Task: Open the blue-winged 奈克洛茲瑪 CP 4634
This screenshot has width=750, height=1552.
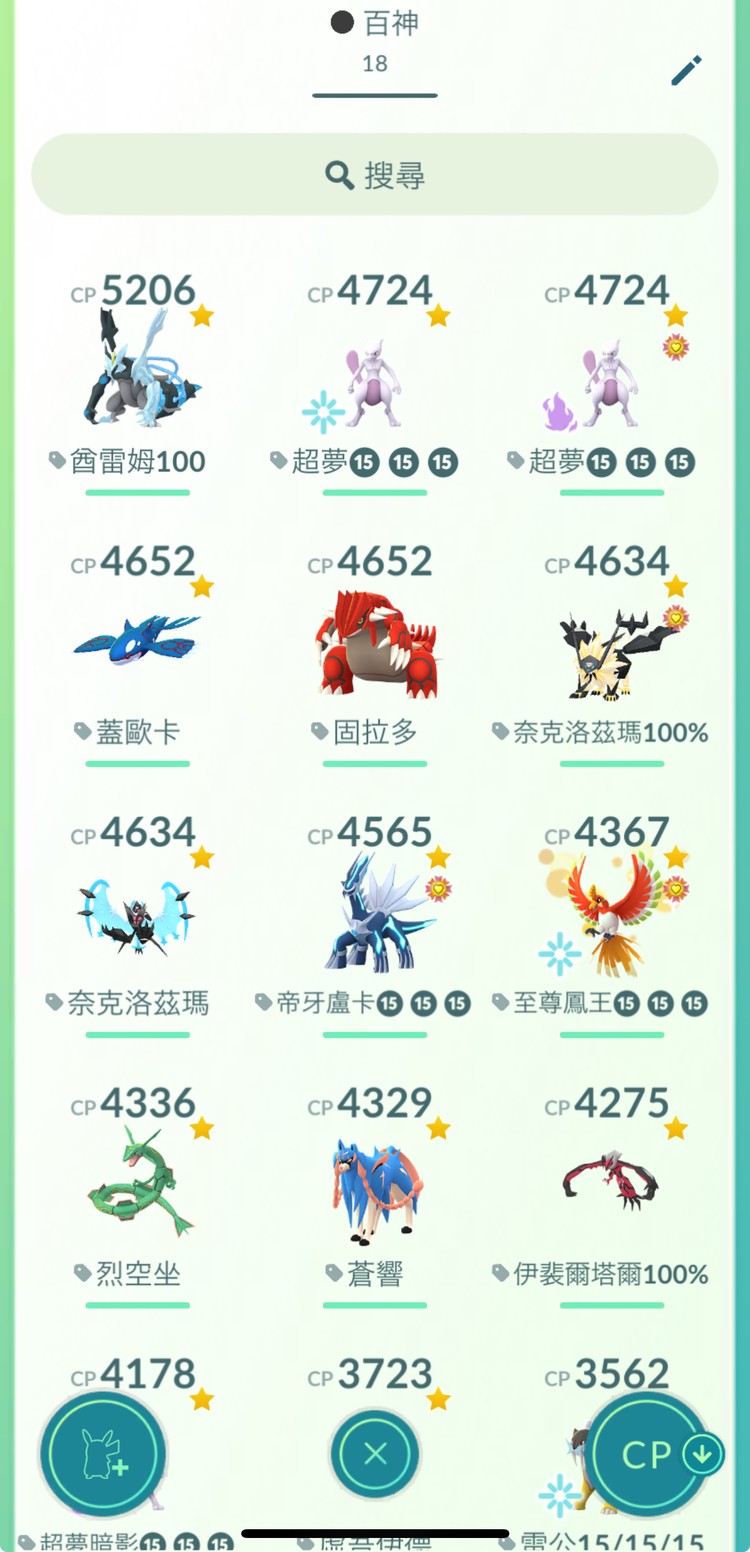Action: click(138, 915)
